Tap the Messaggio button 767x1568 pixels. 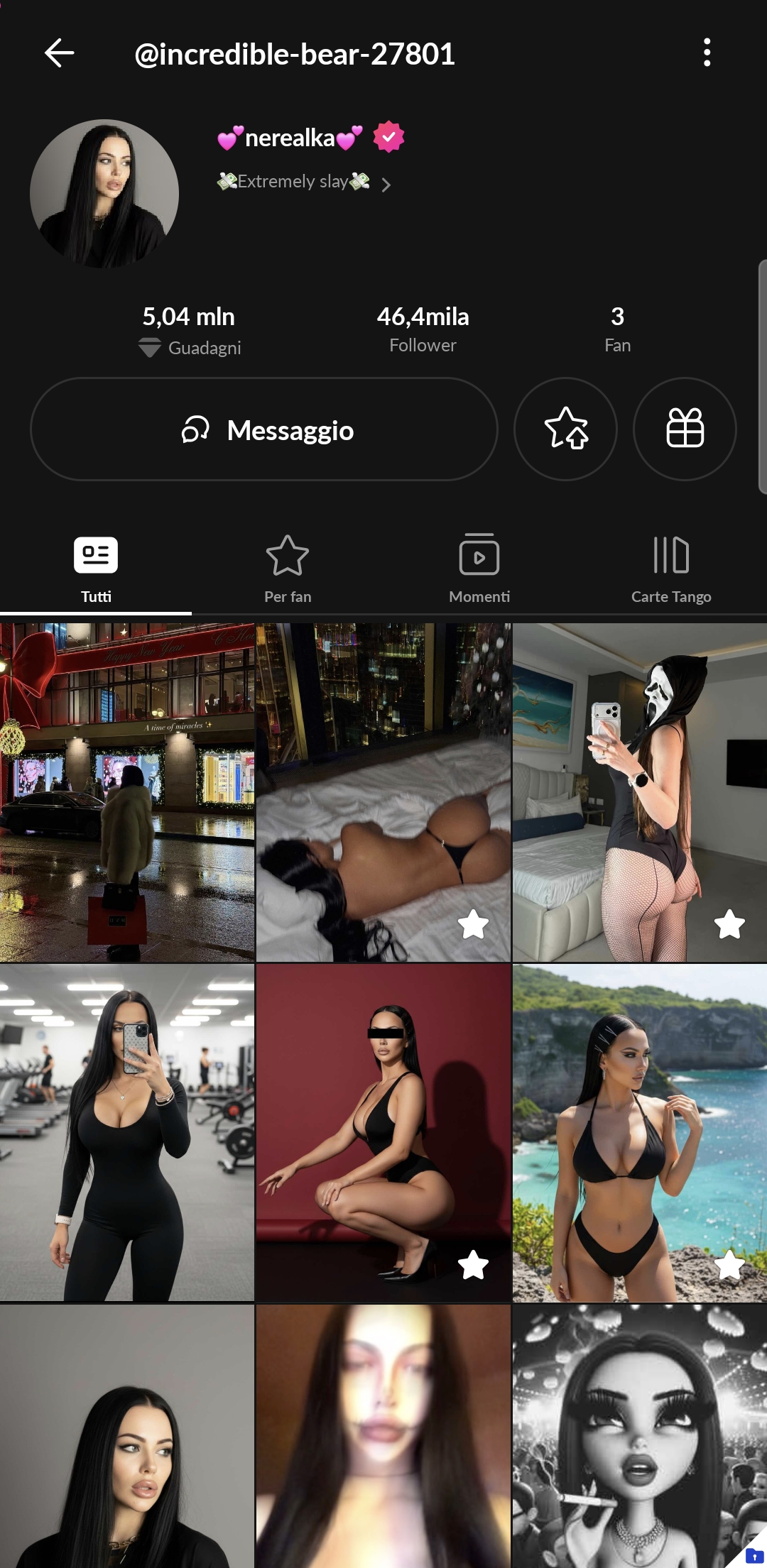[264, 429]
